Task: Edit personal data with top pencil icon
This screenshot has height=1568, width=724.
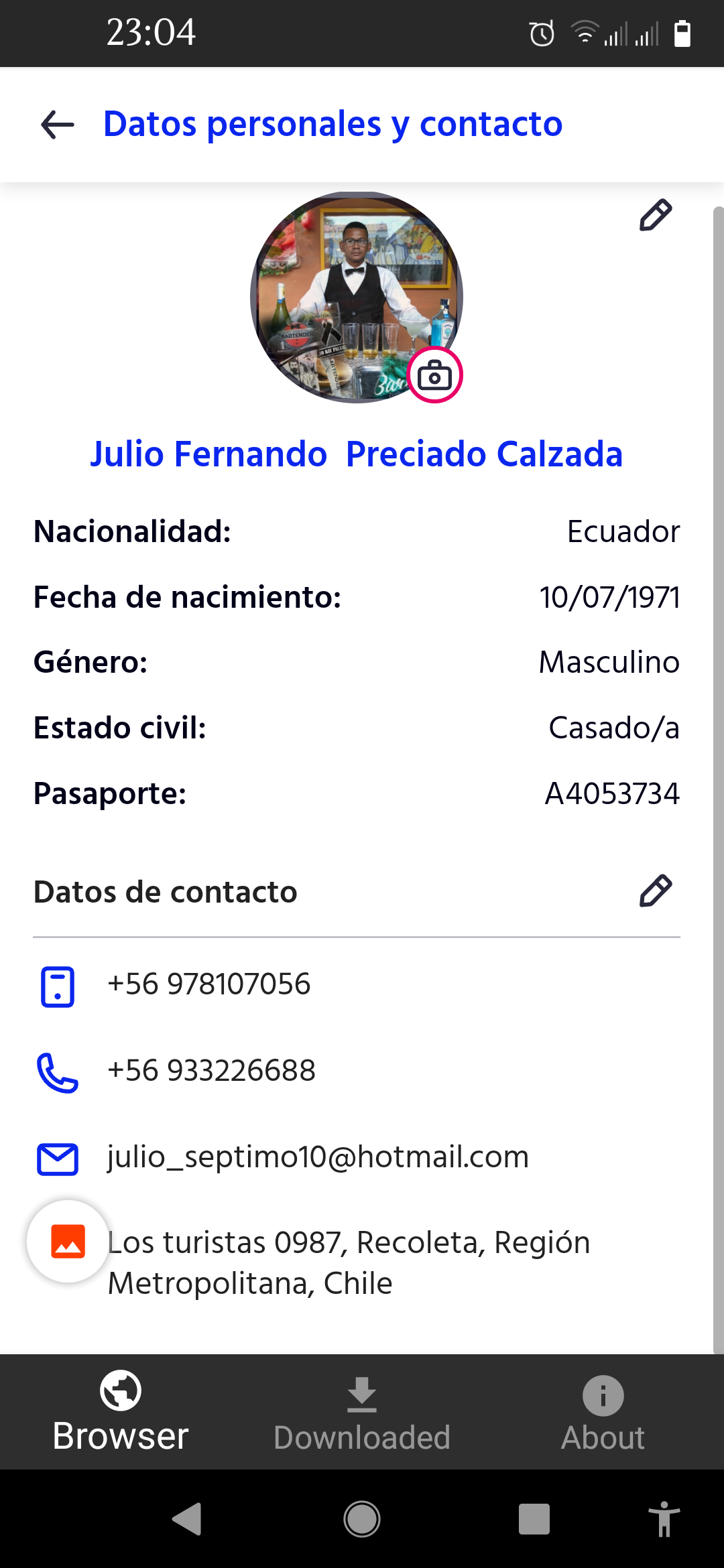Action: 656,215
